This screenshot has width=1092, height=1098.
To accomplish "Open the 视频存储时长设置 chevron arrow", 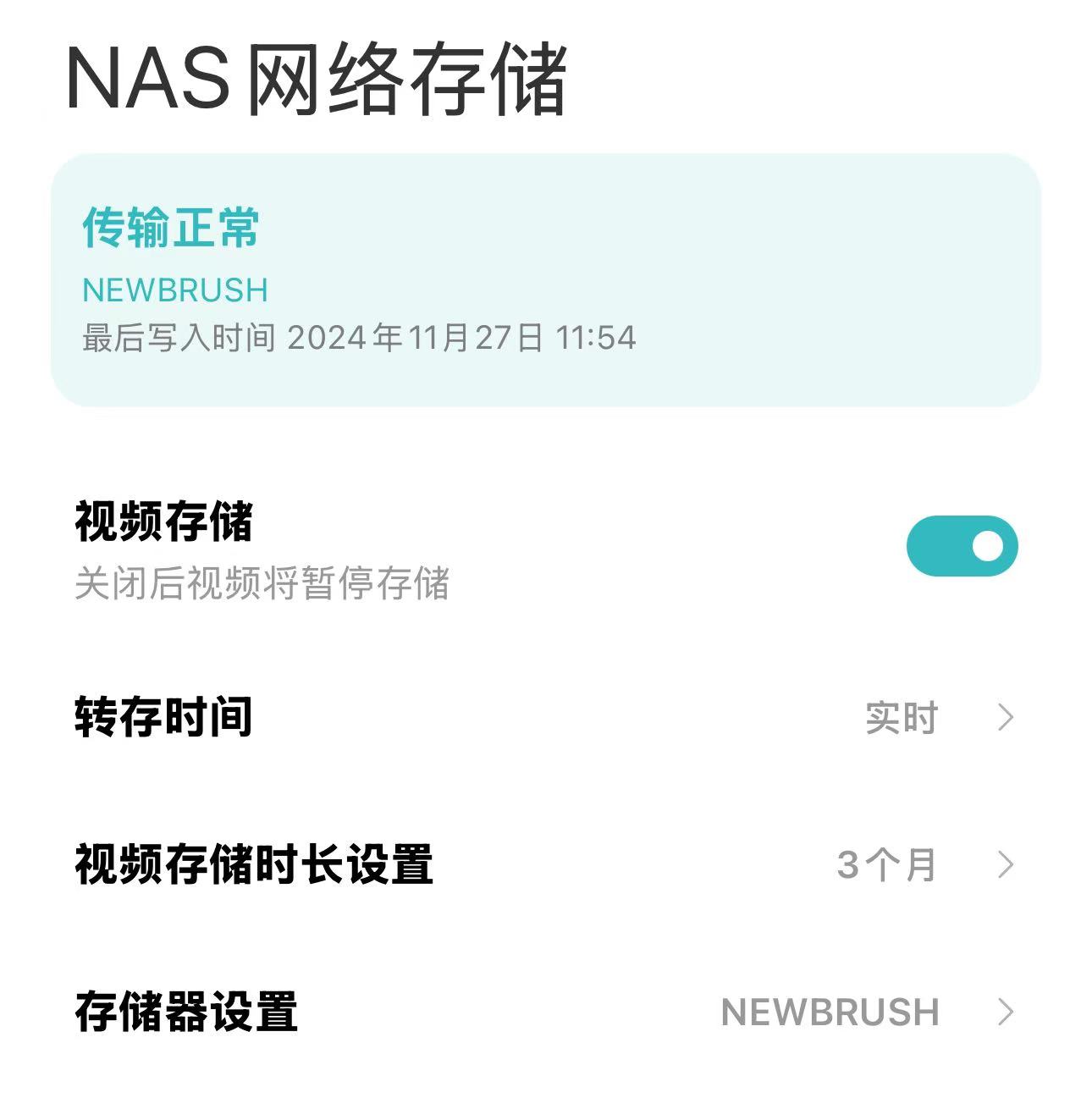I will click(x=1006, y=864).
